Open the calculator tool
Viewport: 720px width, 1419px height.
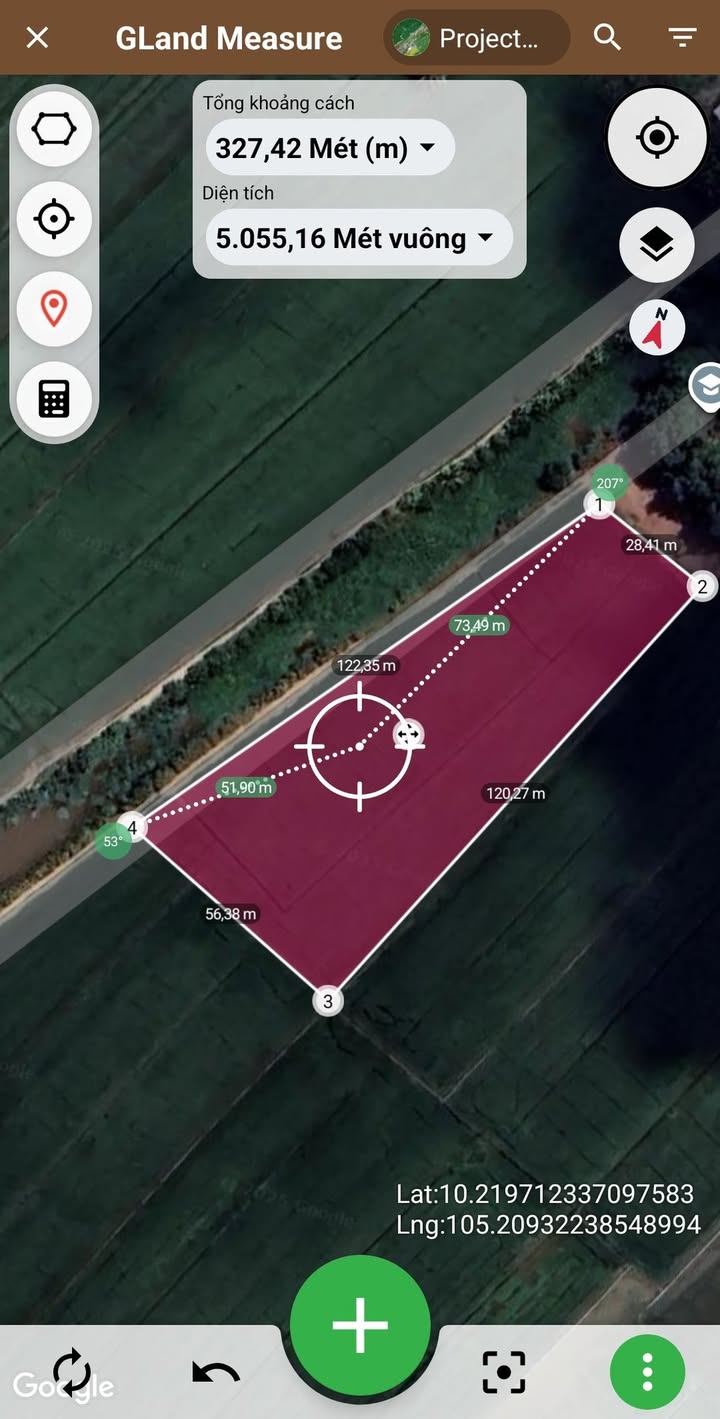[x=54, y=398]
